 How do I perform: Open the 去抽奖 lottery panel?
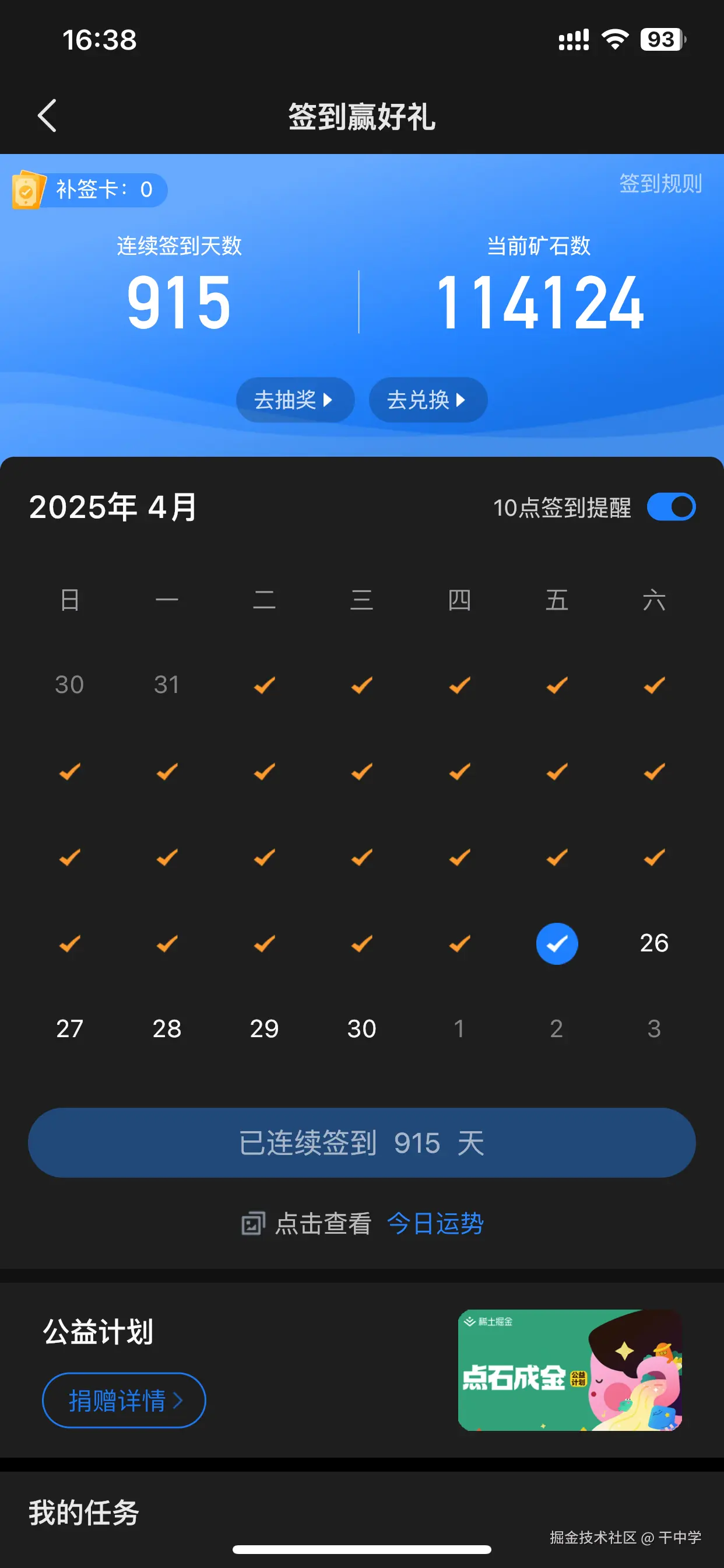pyautogui.click(x=294, y=400)
